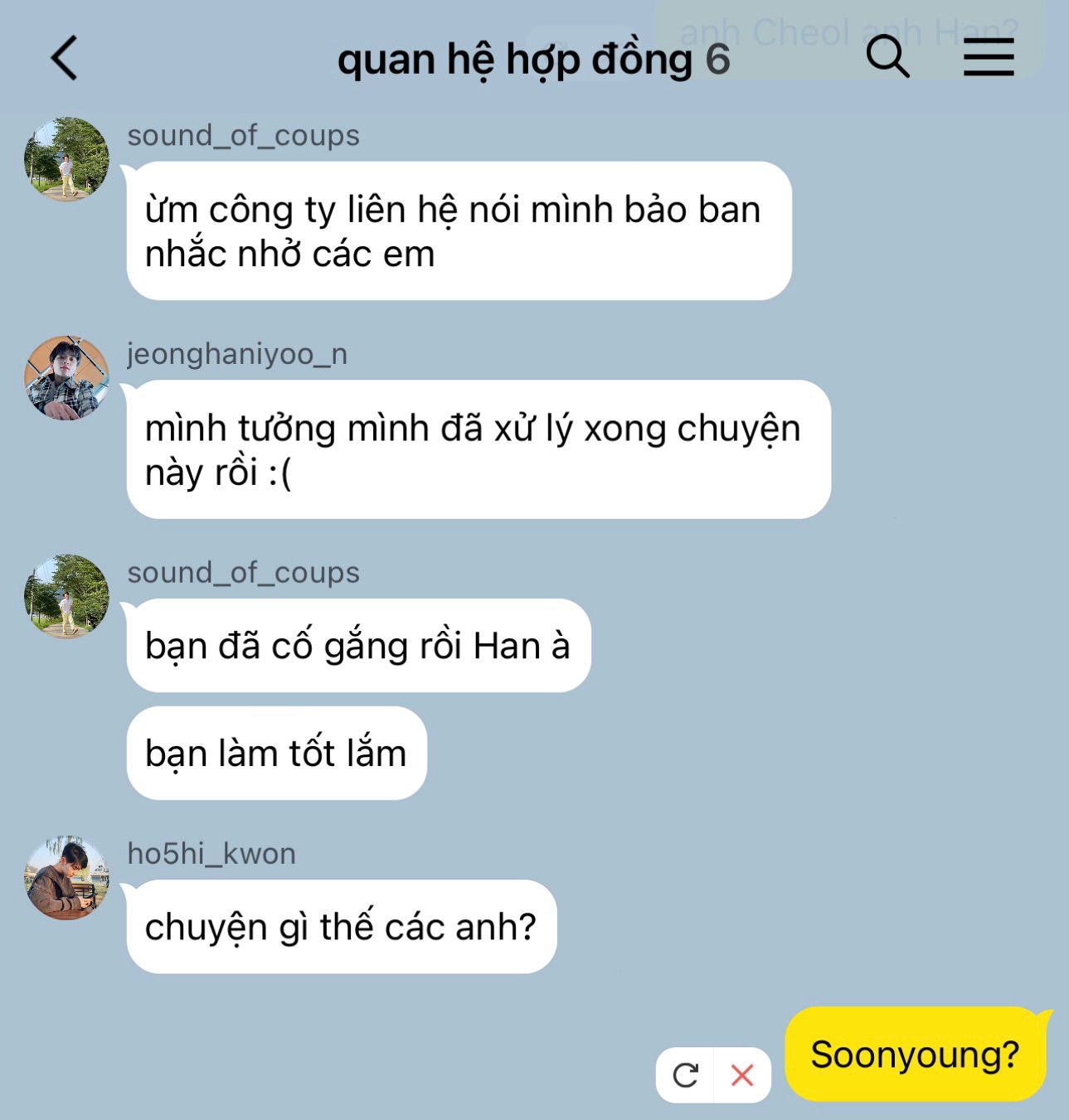Go back from the chat room

click(x=65, y=58)
